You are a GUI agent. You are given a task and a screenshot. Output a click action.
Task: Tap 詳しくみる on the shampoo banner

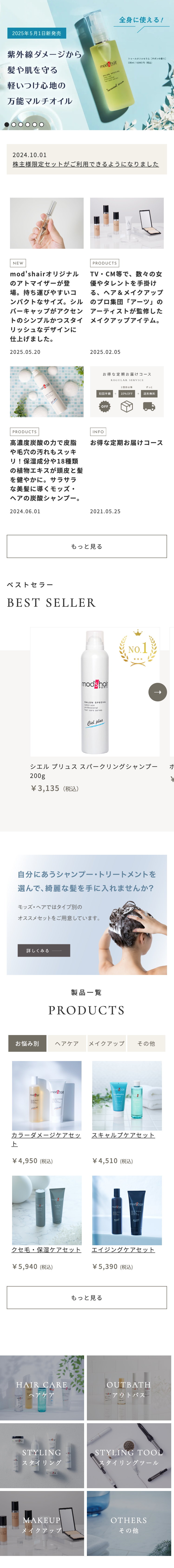(x=44, y=950)
